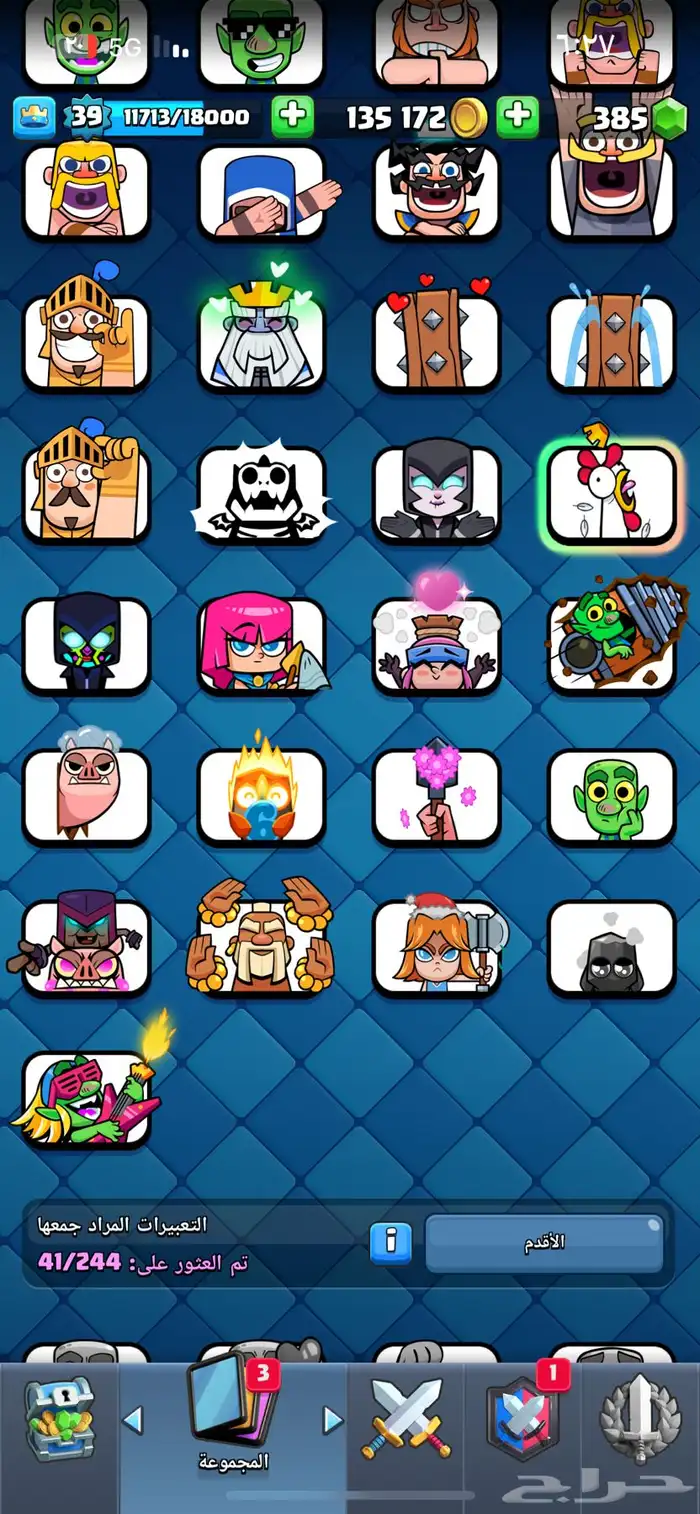Go to the events trophy tab
700x1514 pixels.
tap(640, 1418)
